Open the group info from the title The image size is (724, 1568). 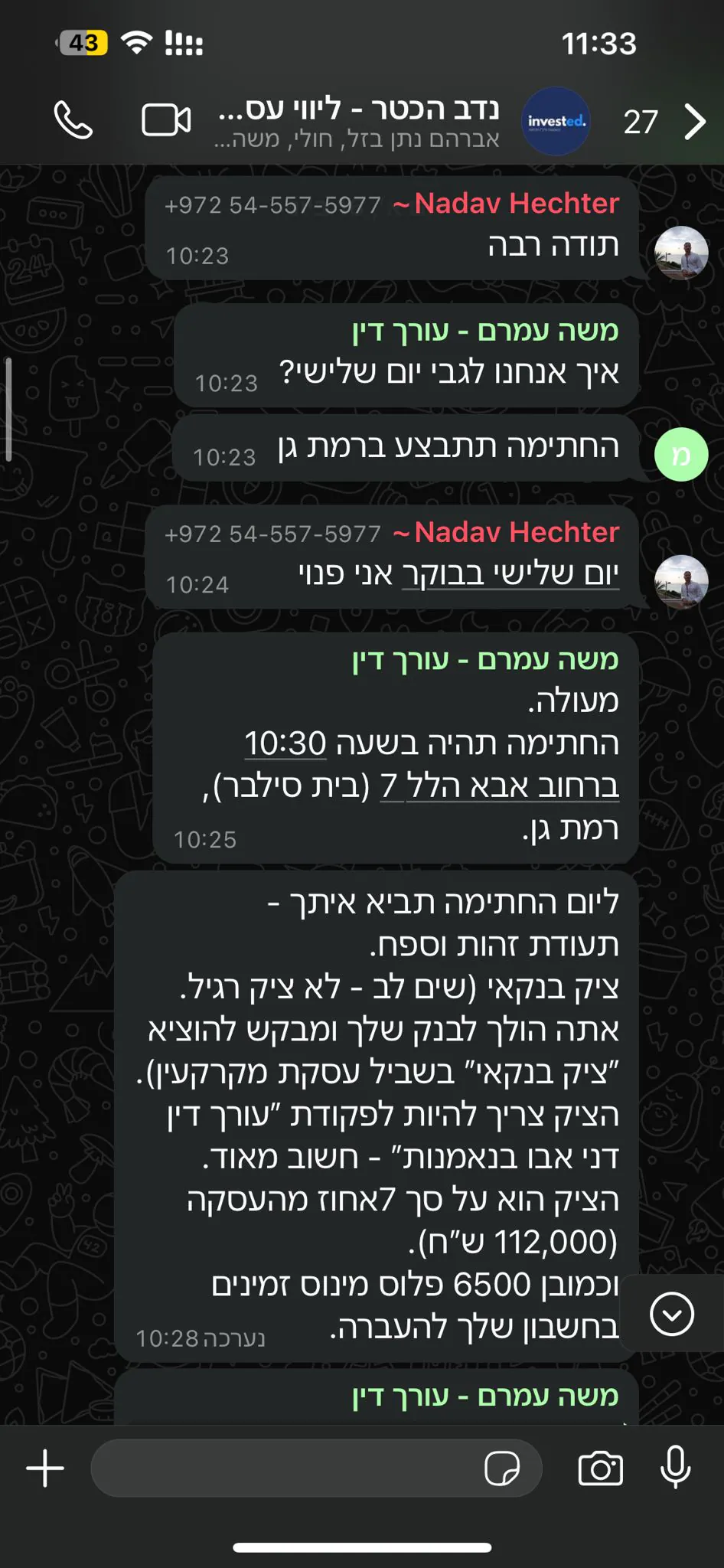coord(358,120)
